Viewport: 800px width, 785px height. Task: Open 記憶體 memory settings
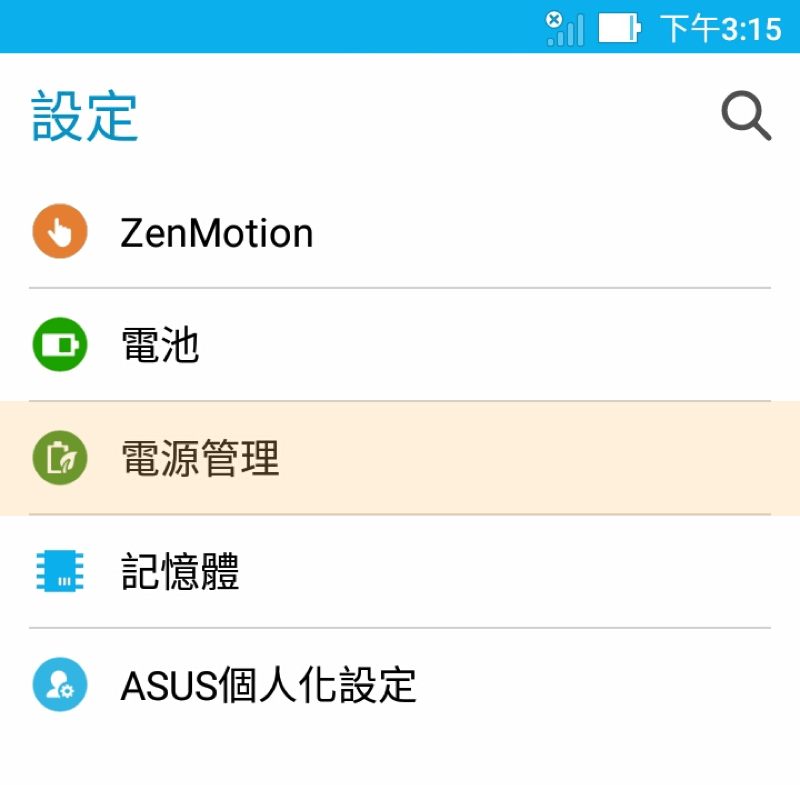click(180, 572)
